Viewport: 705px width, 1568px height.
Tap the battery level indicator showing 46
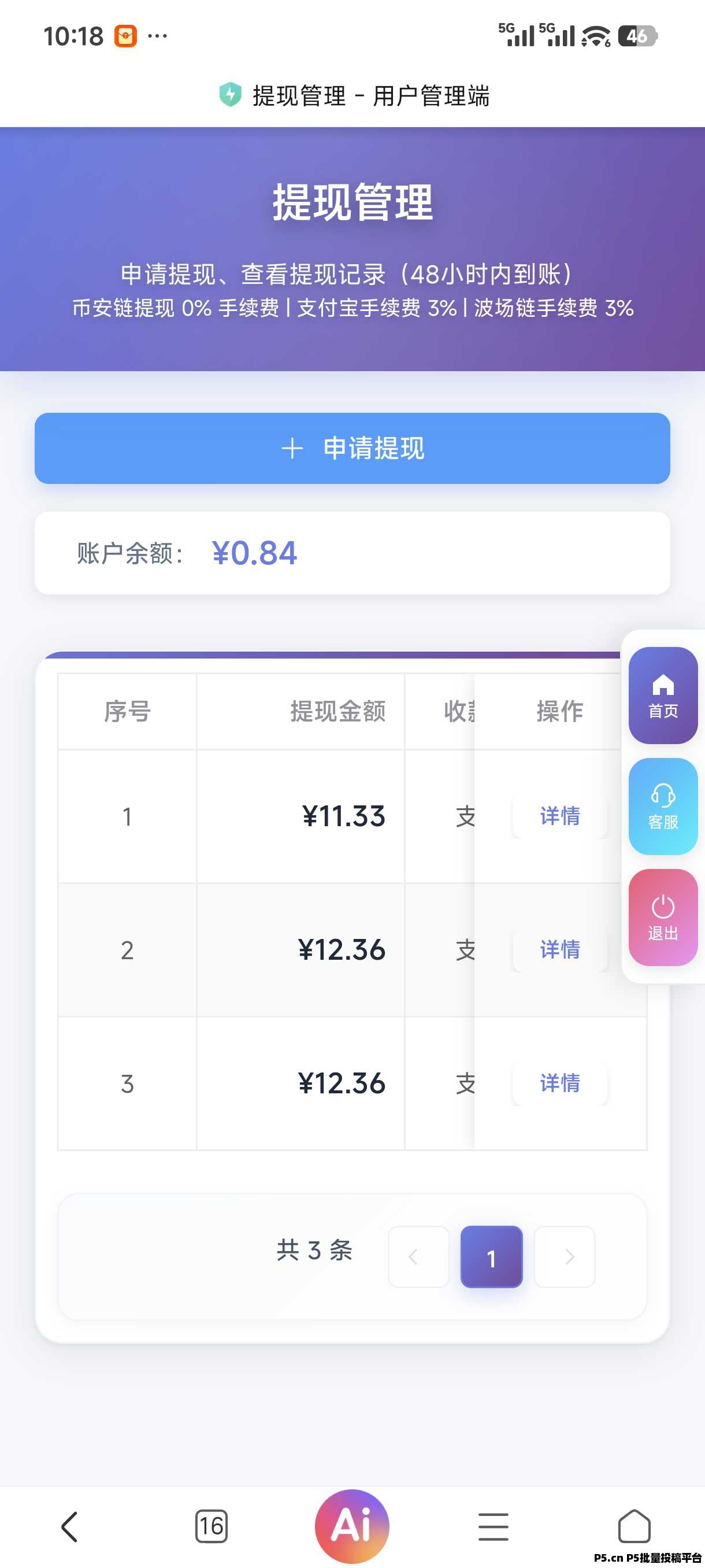pyautogui.click(x=638, y=38)
